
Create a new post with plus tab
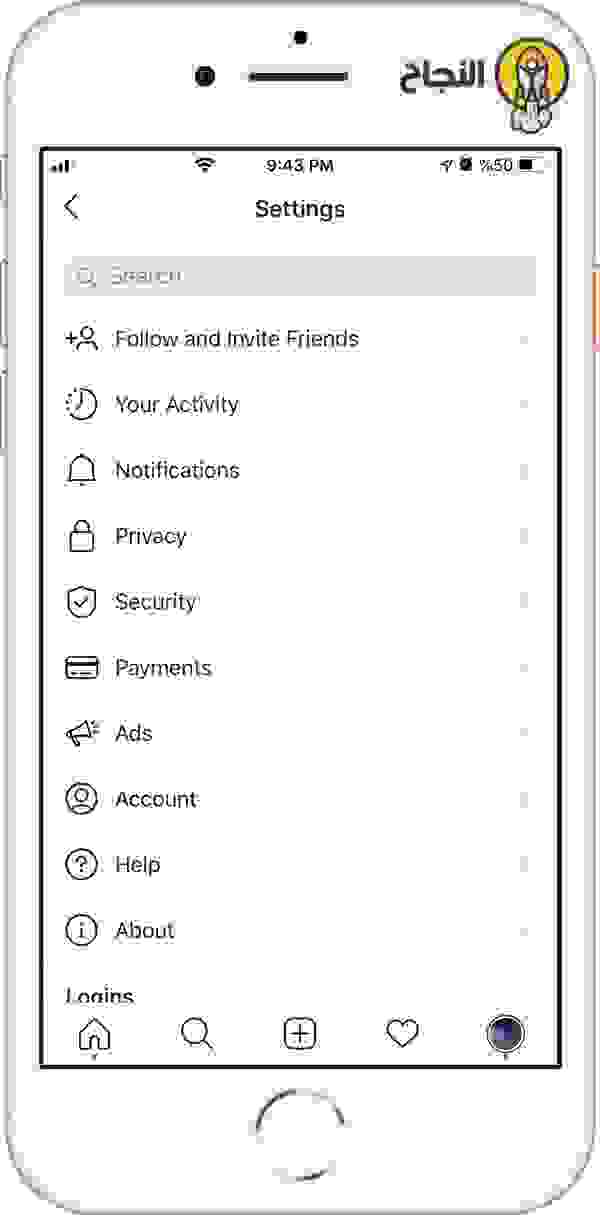[x=300, y=1033]
